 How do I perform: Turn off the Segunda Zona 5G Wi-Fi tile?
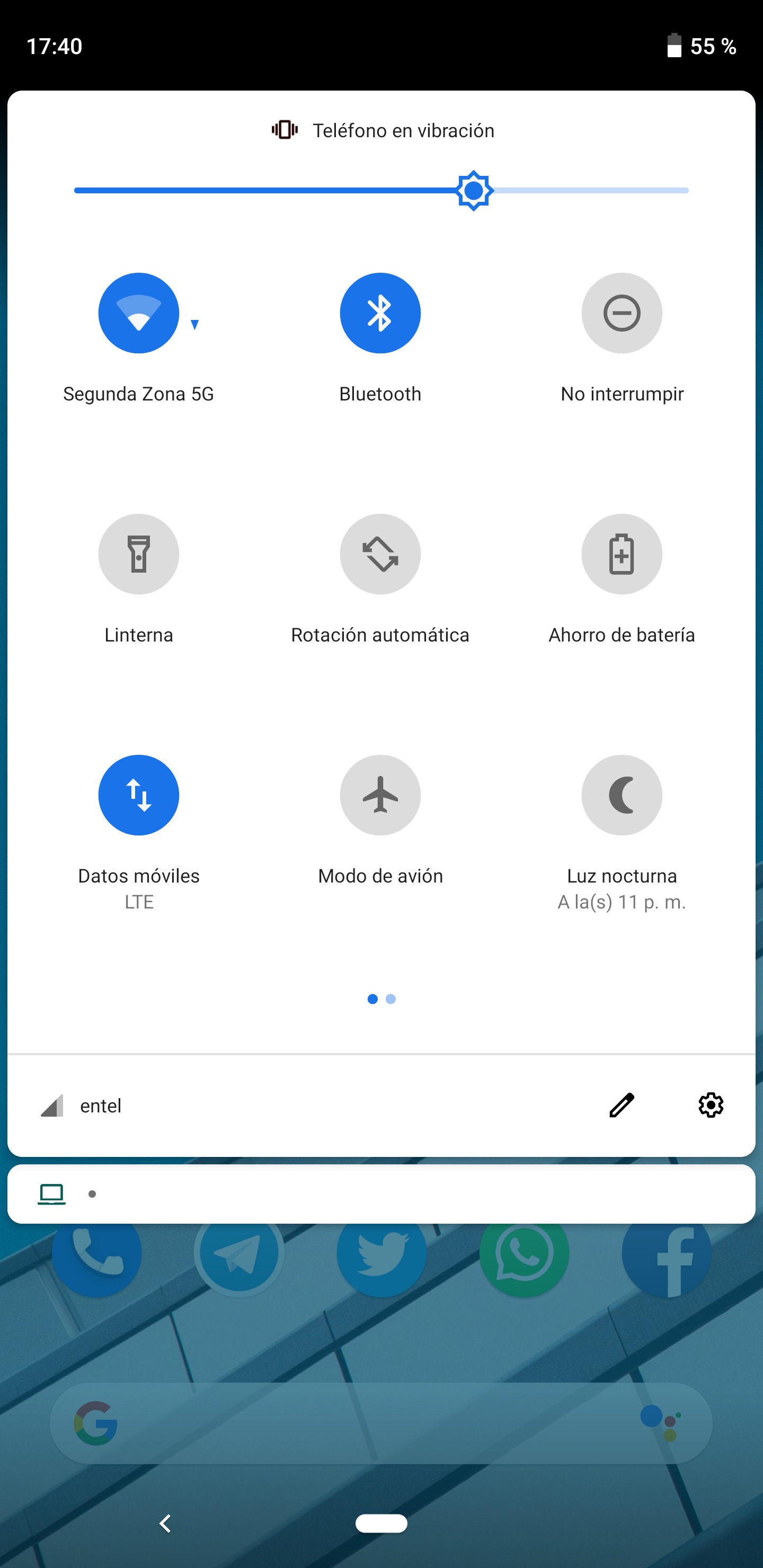138,313
